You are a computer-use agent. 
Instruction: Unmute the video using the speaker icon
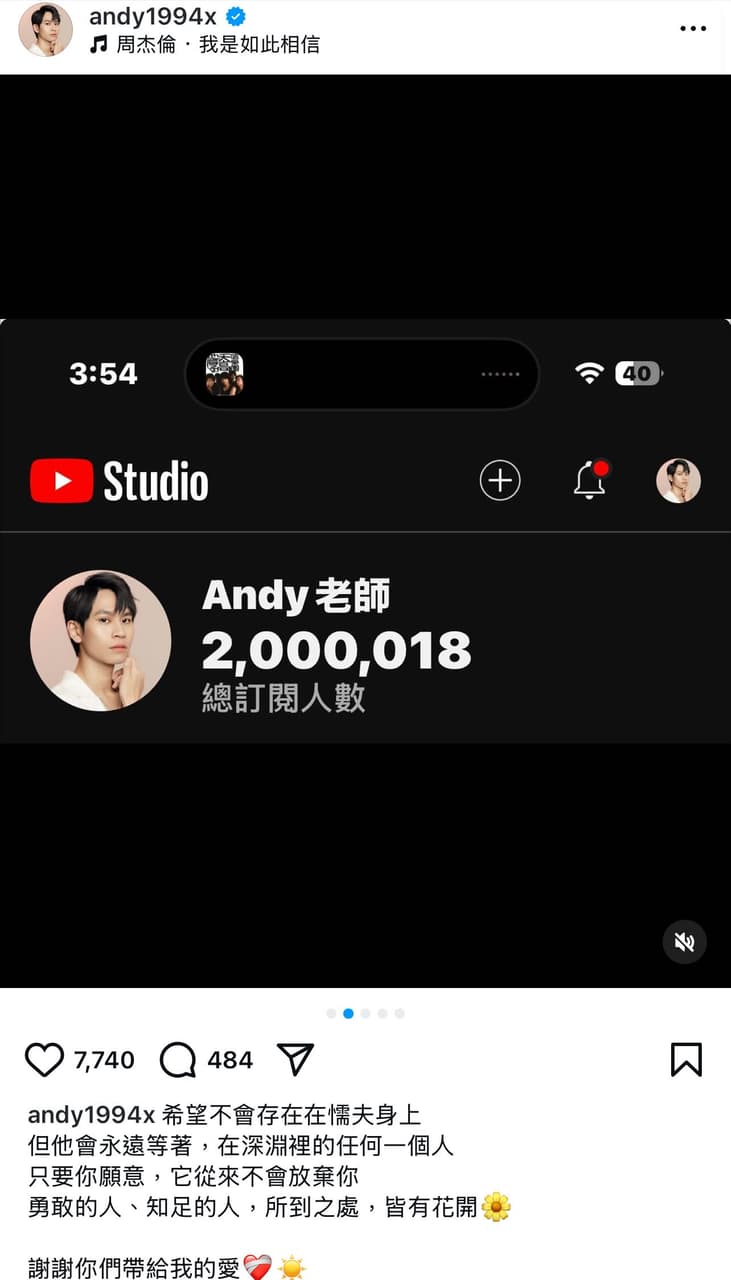pos(684,941)
